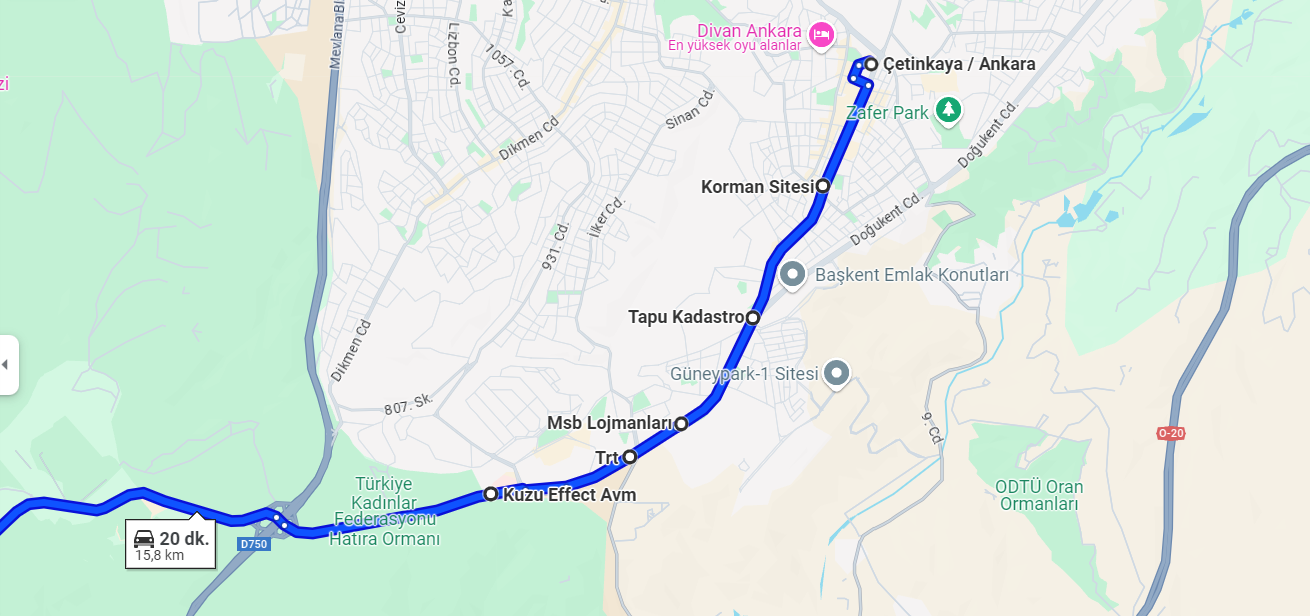1310x616 pixels.
Task: Open the Divan Ankara hotel pin
Action: pos(821,36)
